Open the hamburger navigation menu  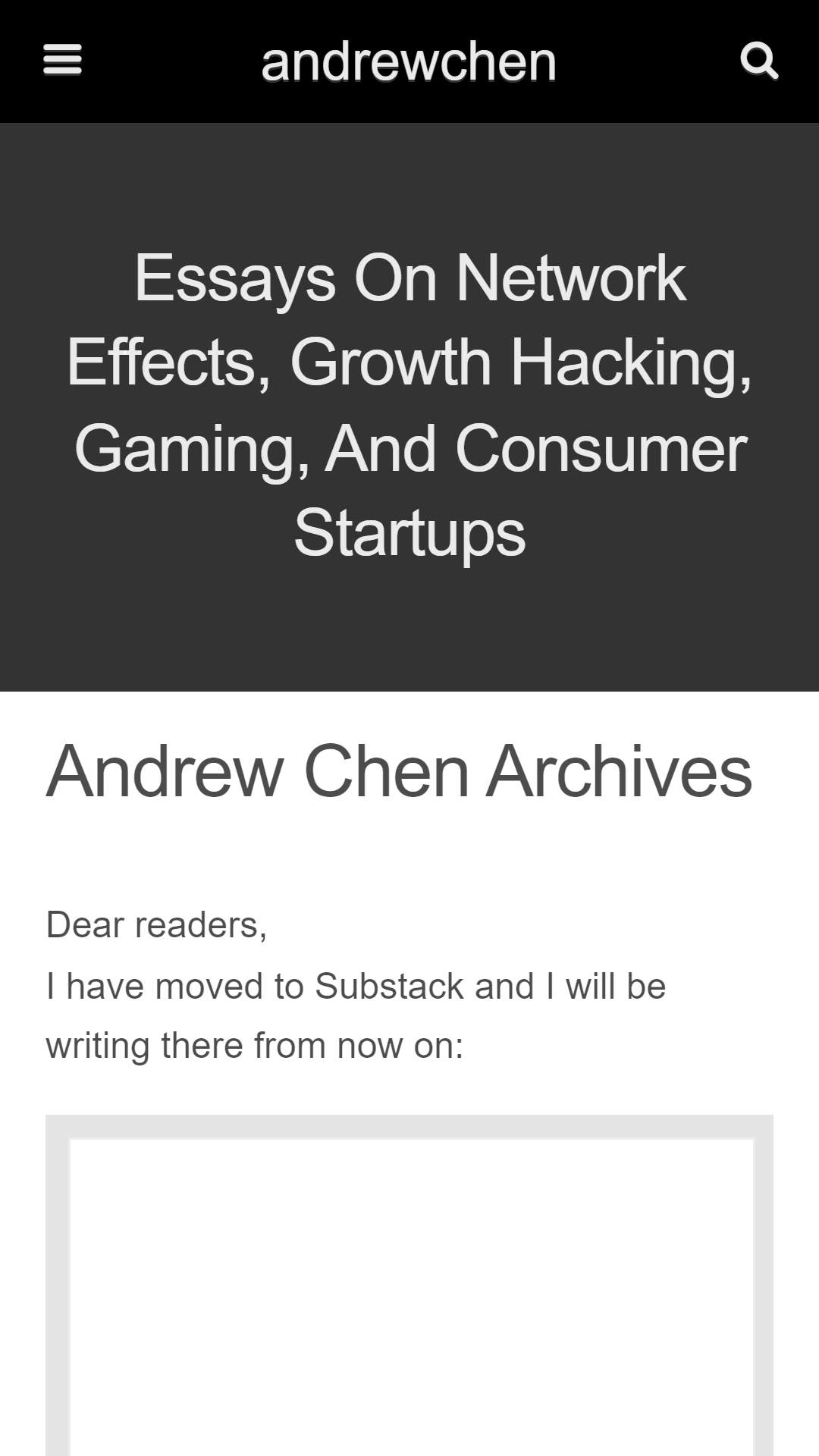(x=62, y=60)
